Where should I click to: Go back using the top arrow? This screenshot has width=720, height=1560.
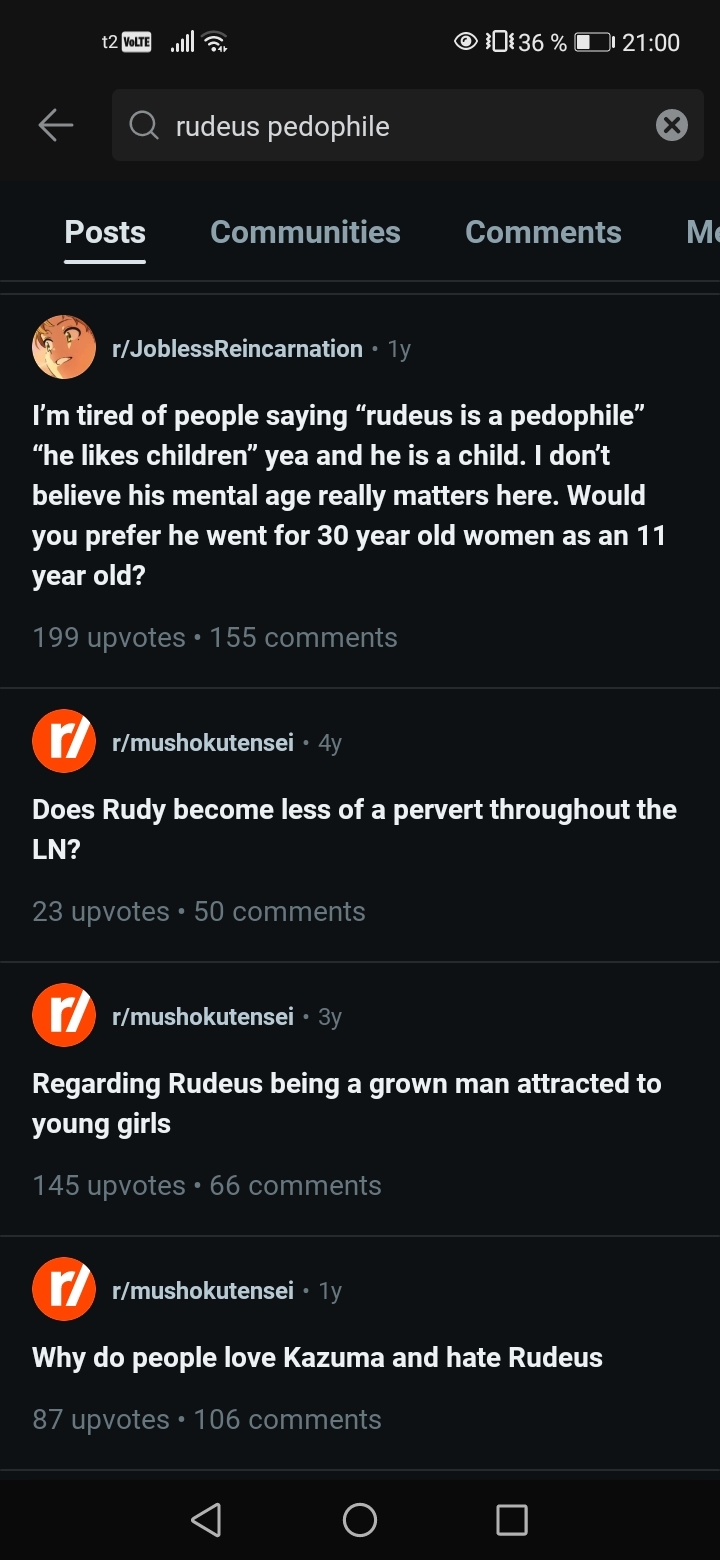[56, 126]
